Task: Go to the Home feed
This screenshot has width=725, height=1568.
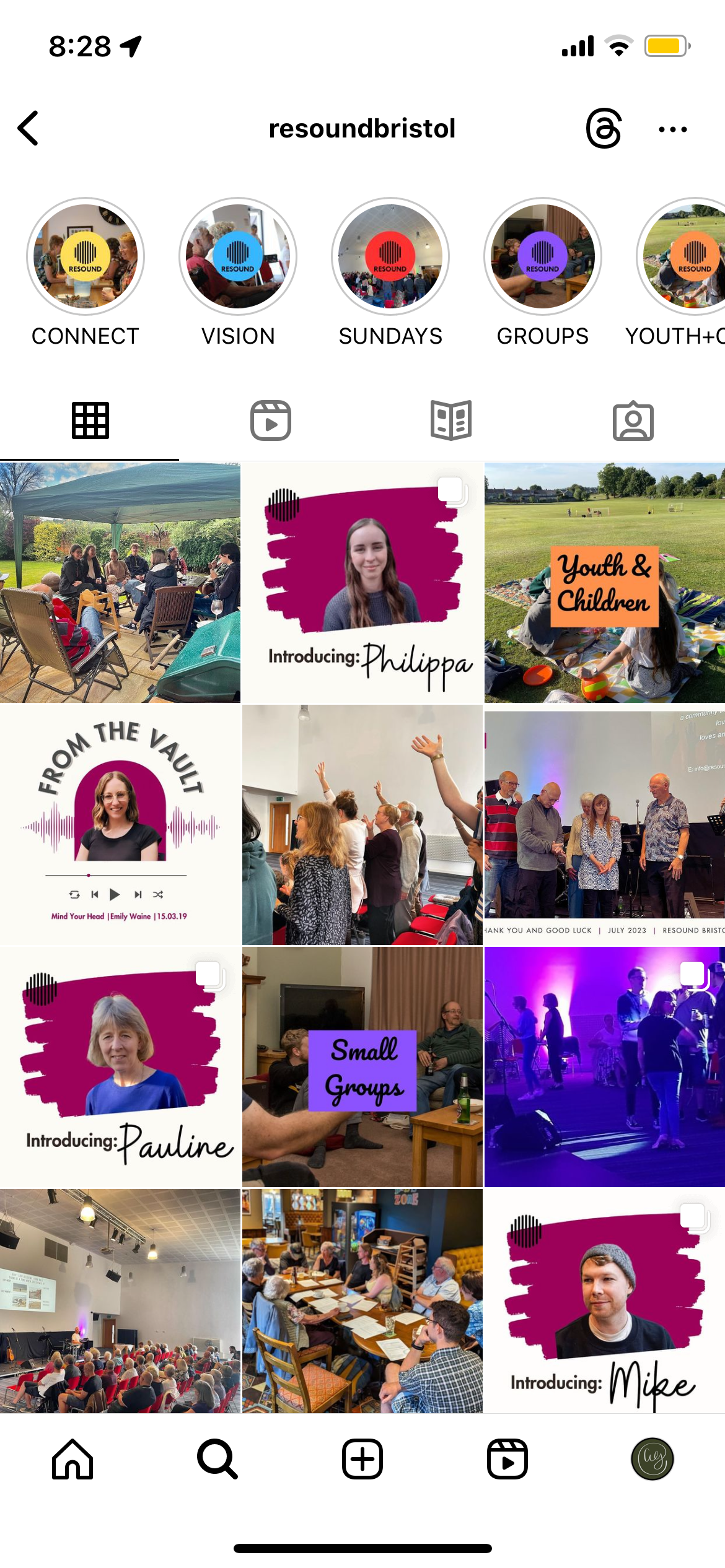Action: 72,1458
